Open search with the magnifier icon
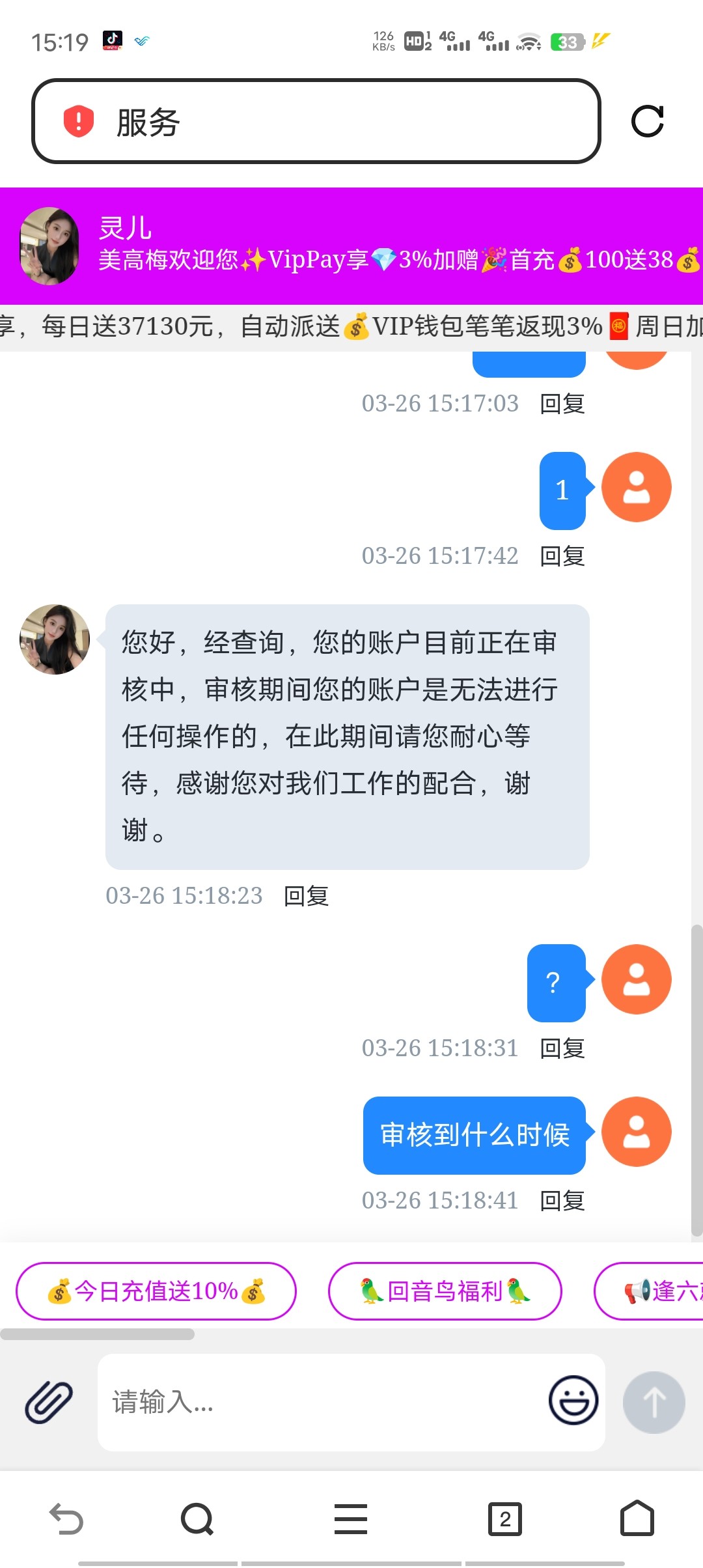703x1568 pixels. (x=196, y=1520)
